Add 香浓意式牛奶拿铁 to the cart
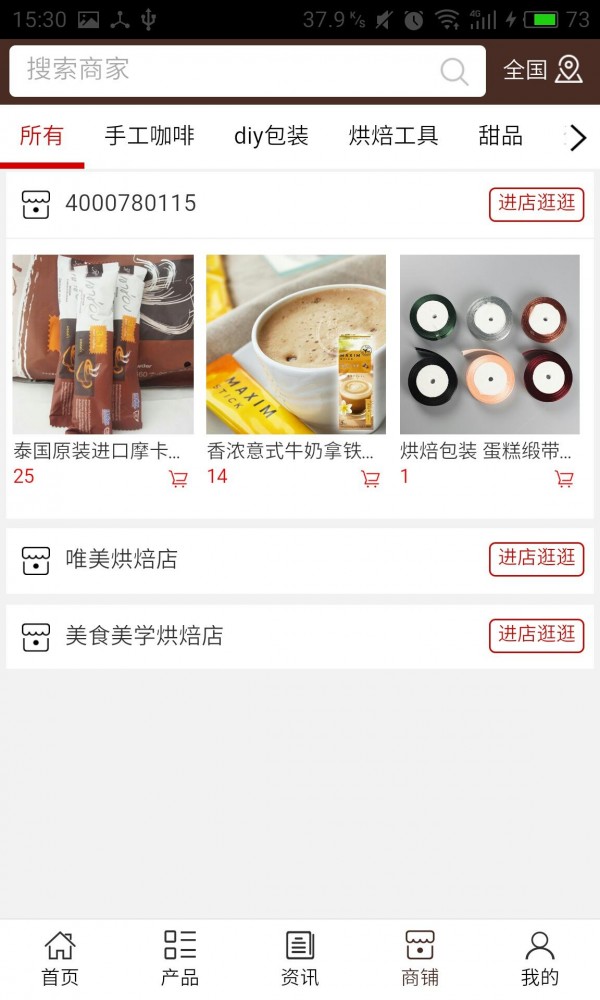 point(371,479)
